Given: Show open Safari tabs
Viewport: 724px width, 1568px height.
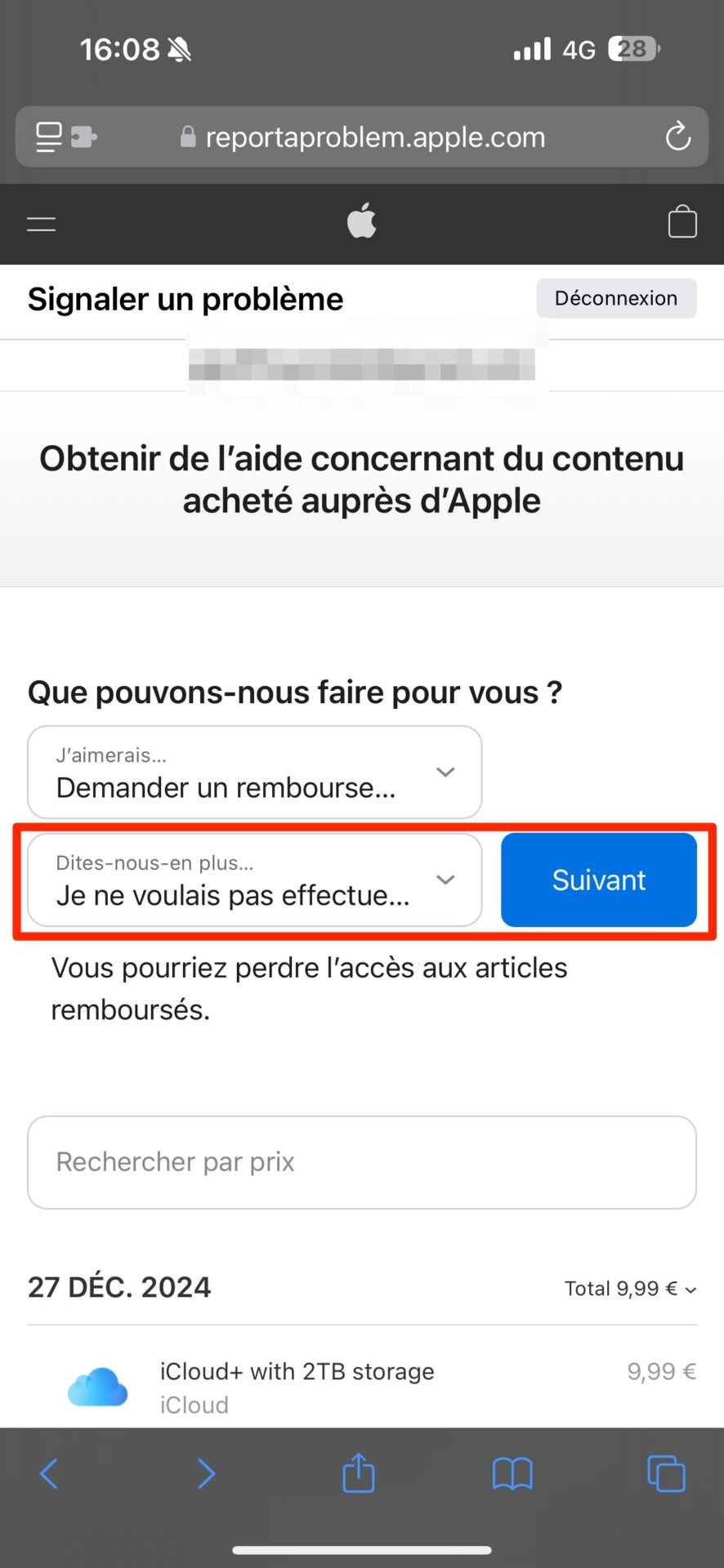Looking at the screenshot, I should pyautogui.click(x=666, y=1473).
